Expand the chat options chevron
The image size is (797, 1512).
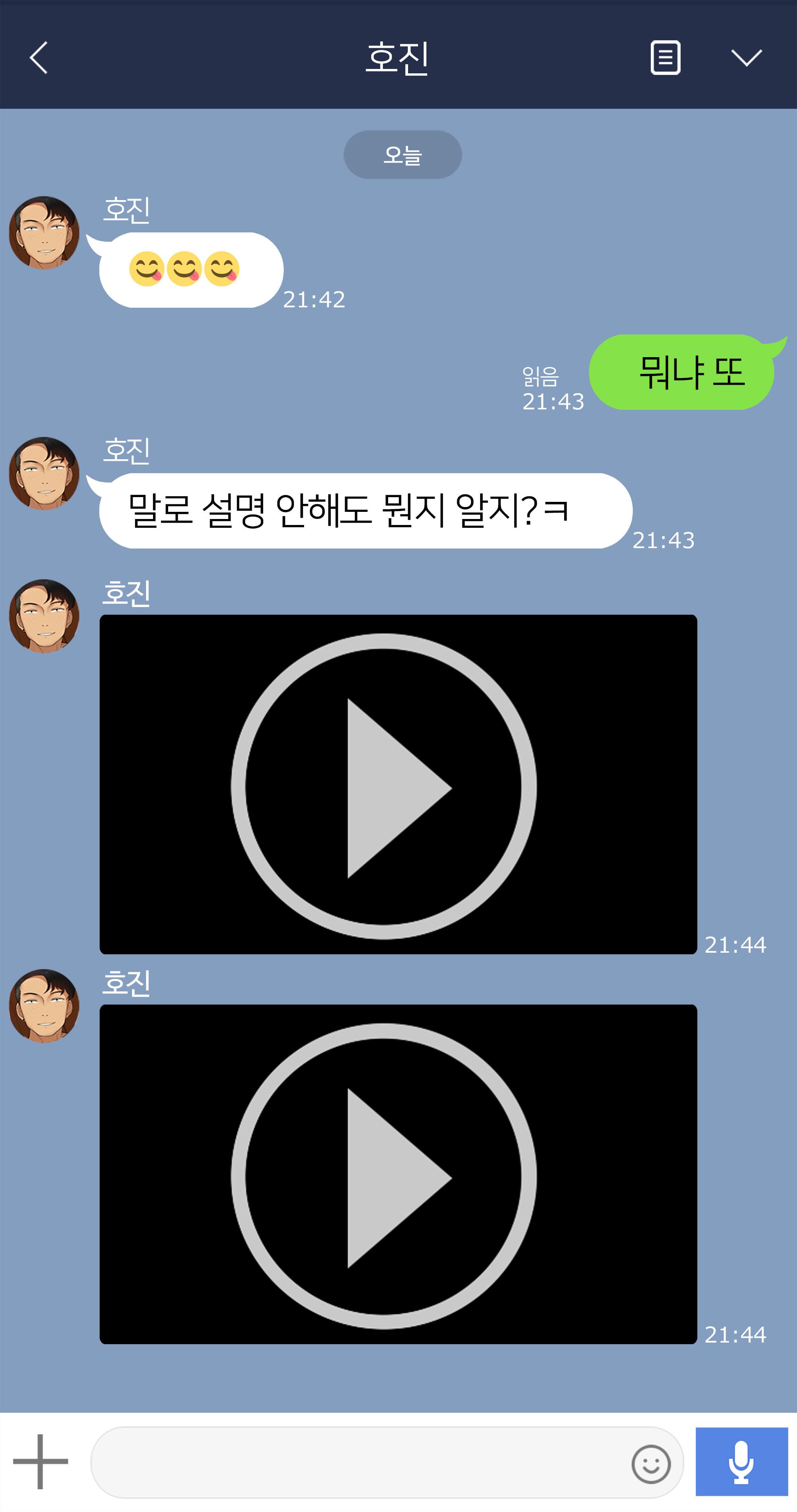point(746,57)
